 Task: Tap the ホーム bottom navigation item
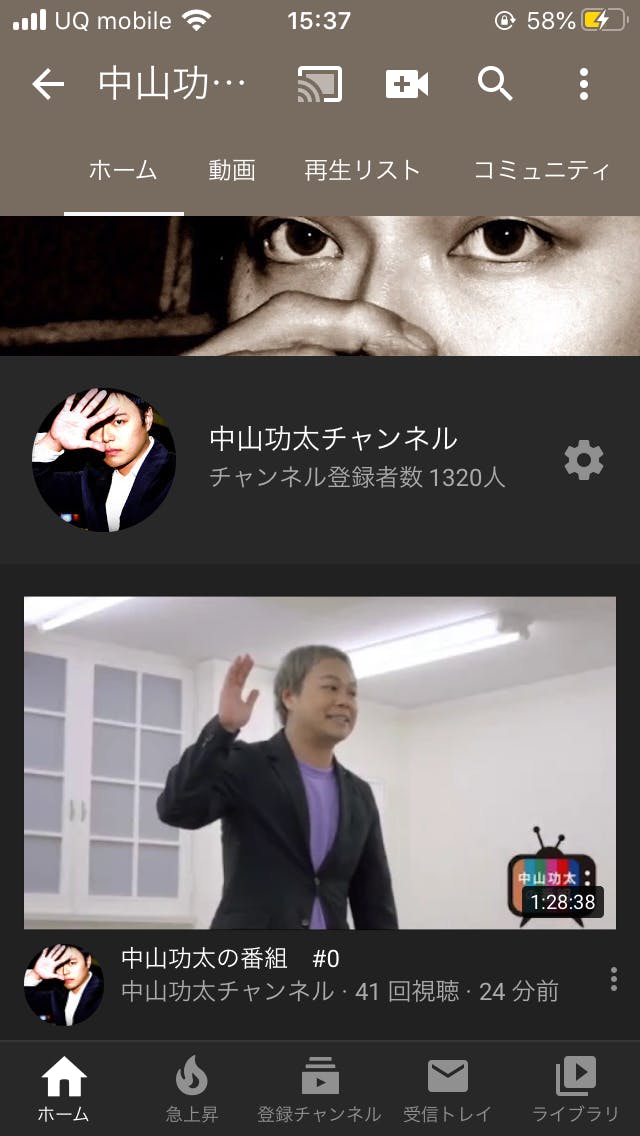pyautogui.click(x=64, y=1088)
